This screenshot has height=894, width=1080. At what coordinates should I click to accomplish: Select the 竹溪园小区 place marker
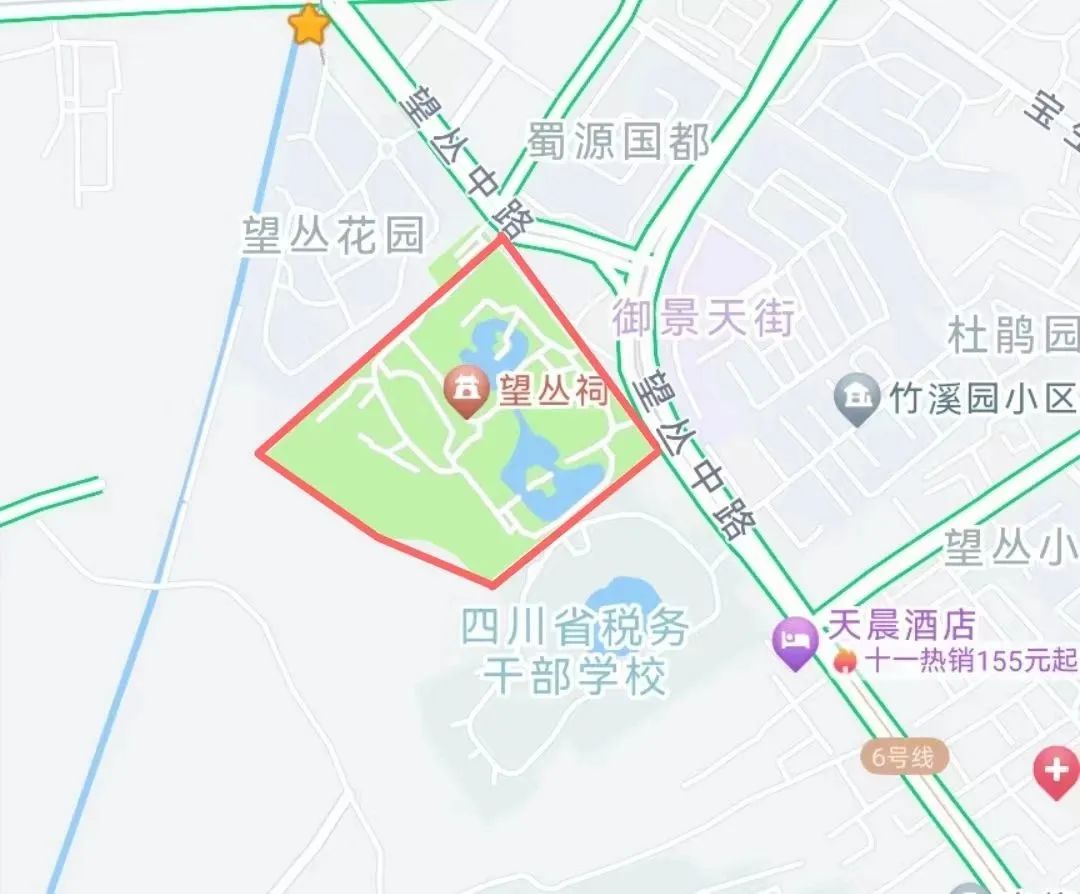pyautogui.click(x=856, y=399)
